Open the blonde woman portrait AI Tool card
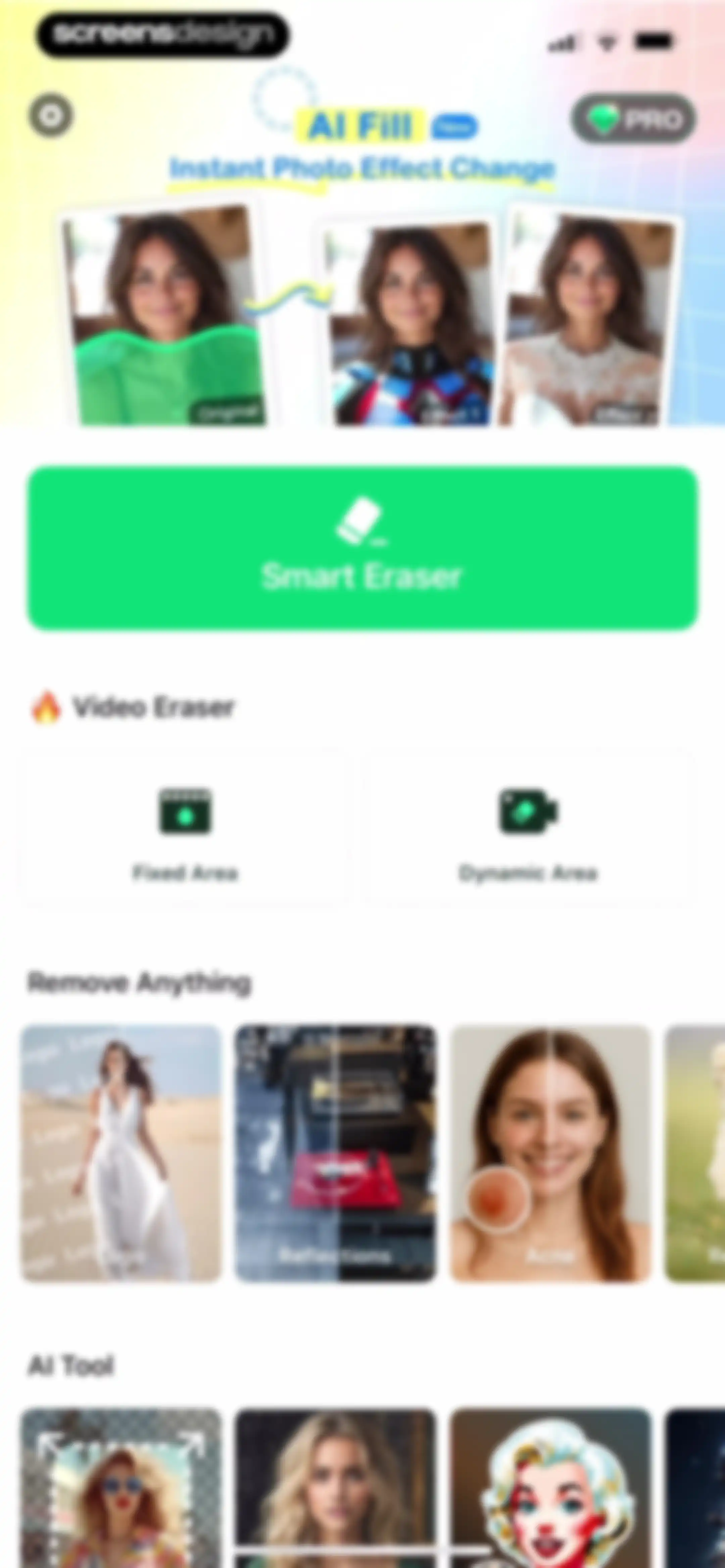The image size is (725, 1568). pyautogui.click(x=335, y=1488)
